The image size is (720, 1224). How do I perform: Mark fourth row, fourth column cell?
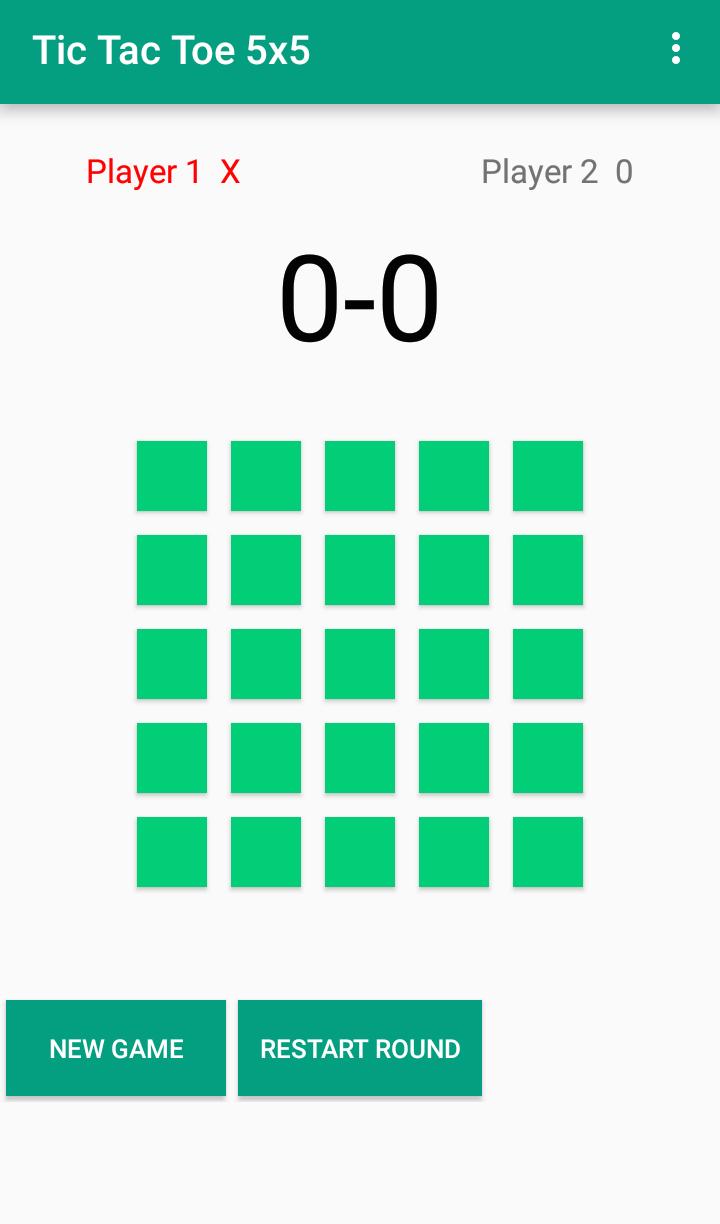[x=454, y=758]
